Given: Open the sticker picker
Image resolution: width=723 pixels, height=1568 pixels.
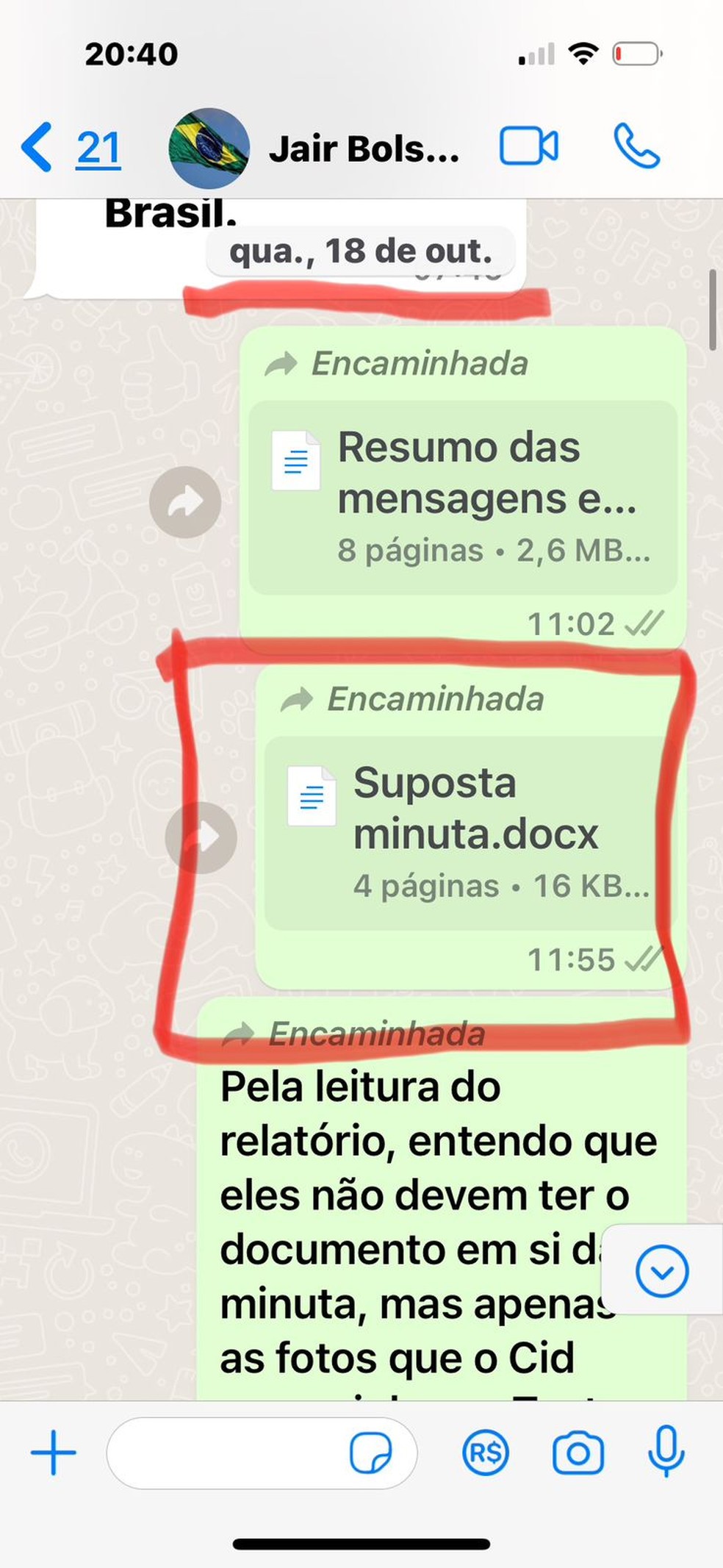Looking at the screenshot, I should 370,1453.
